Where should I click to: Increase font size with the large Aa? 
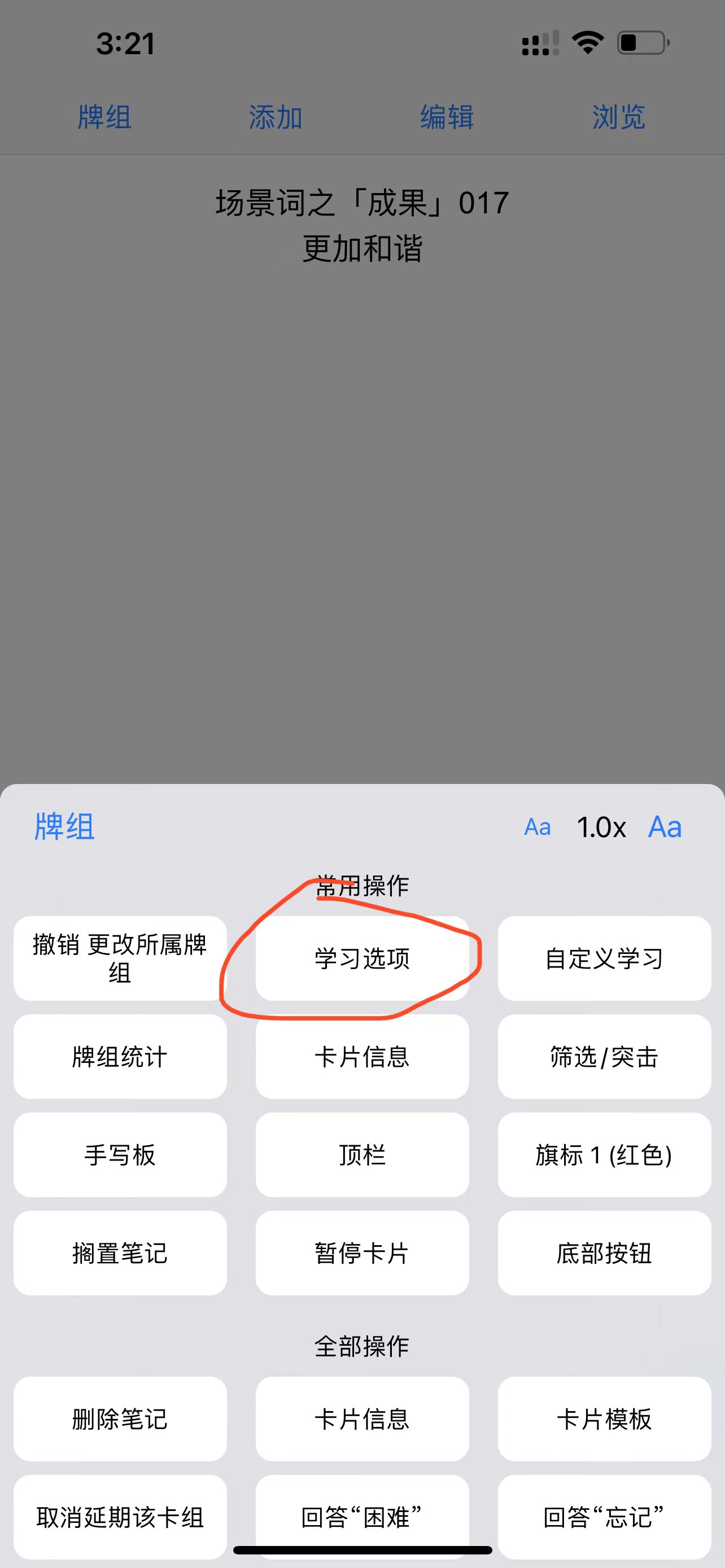(x=665, y=826)
